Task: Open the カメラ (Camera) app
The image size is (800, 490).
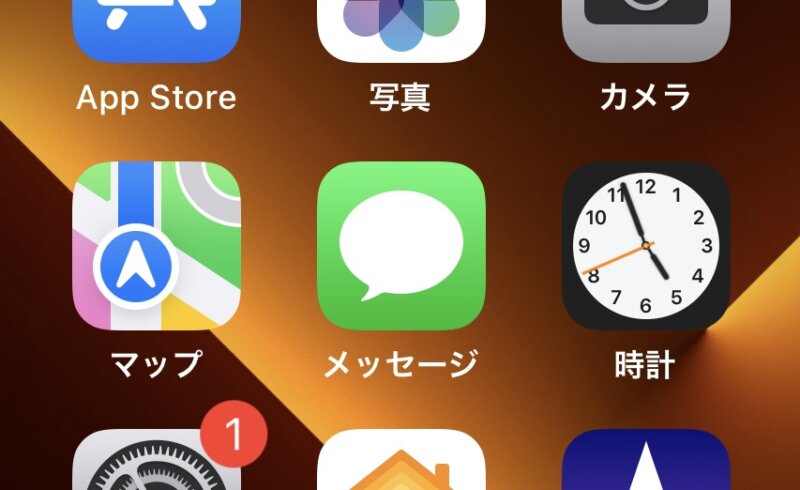Action: coord(645,30)
